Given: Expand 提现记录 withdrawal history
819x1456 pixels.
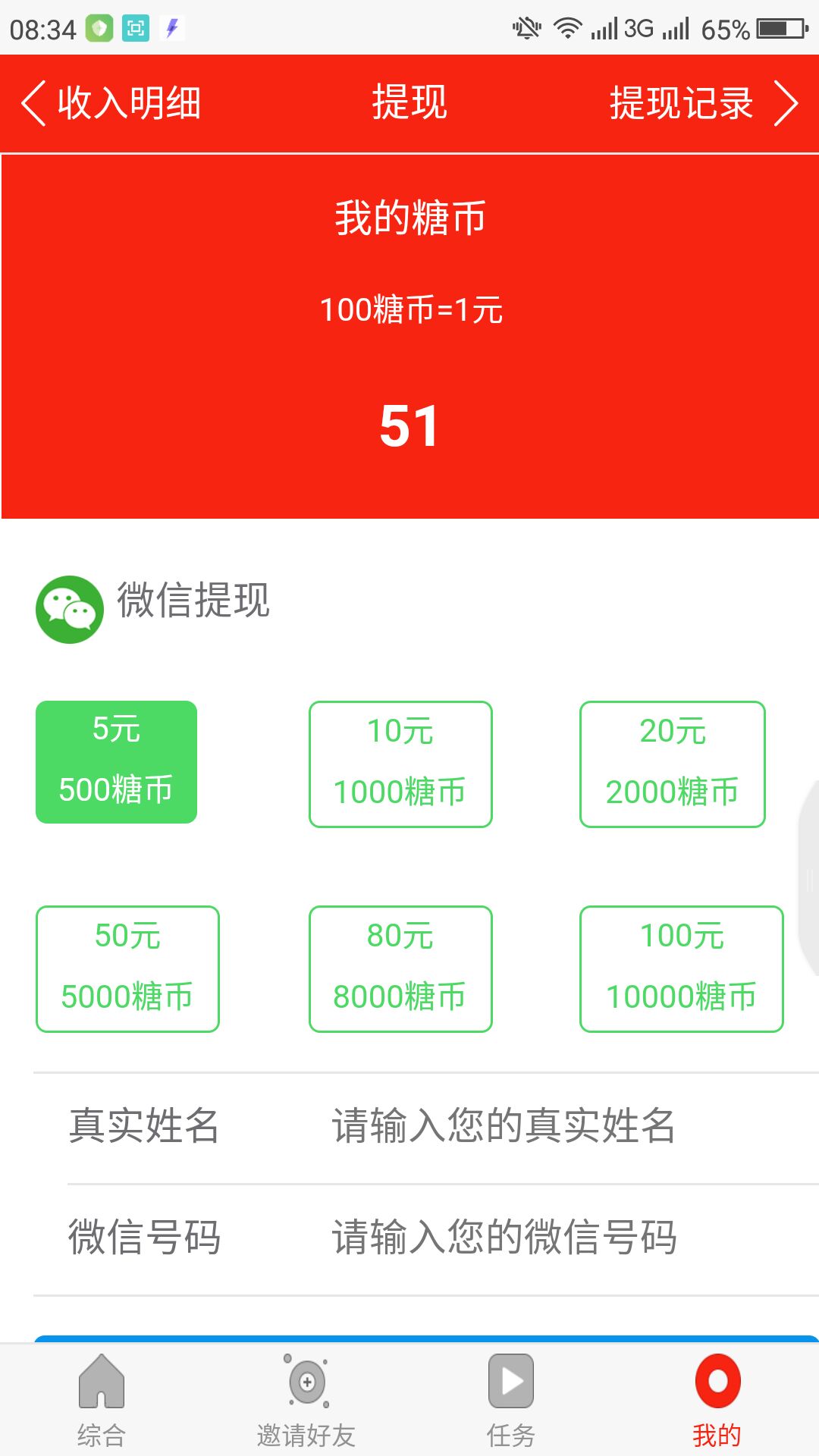Looking at the screenshot, I should click(680, 104).
